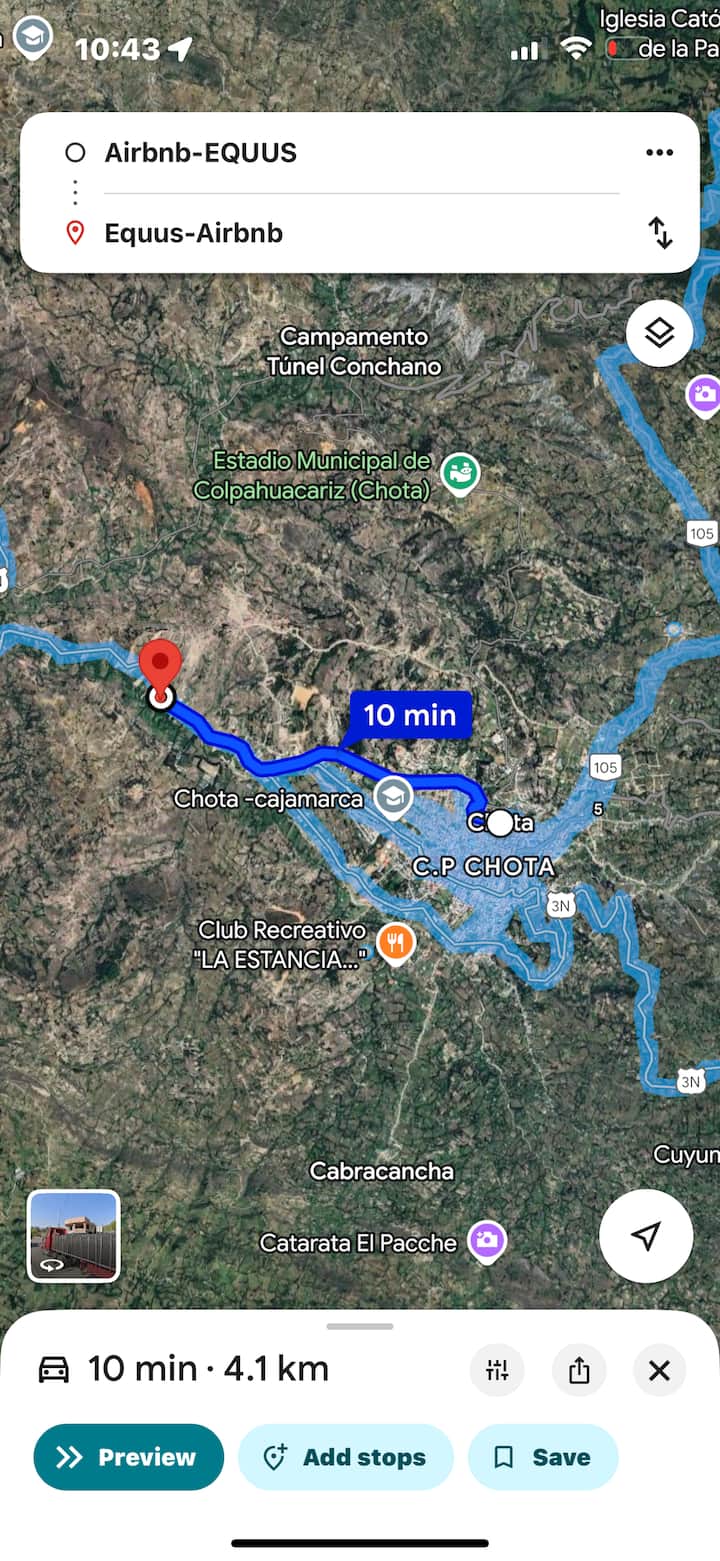The height and width of the screenshot is (1561, 720).
Task: Tap the Chota -cajamarca school marker
Action: pos(392,797)
